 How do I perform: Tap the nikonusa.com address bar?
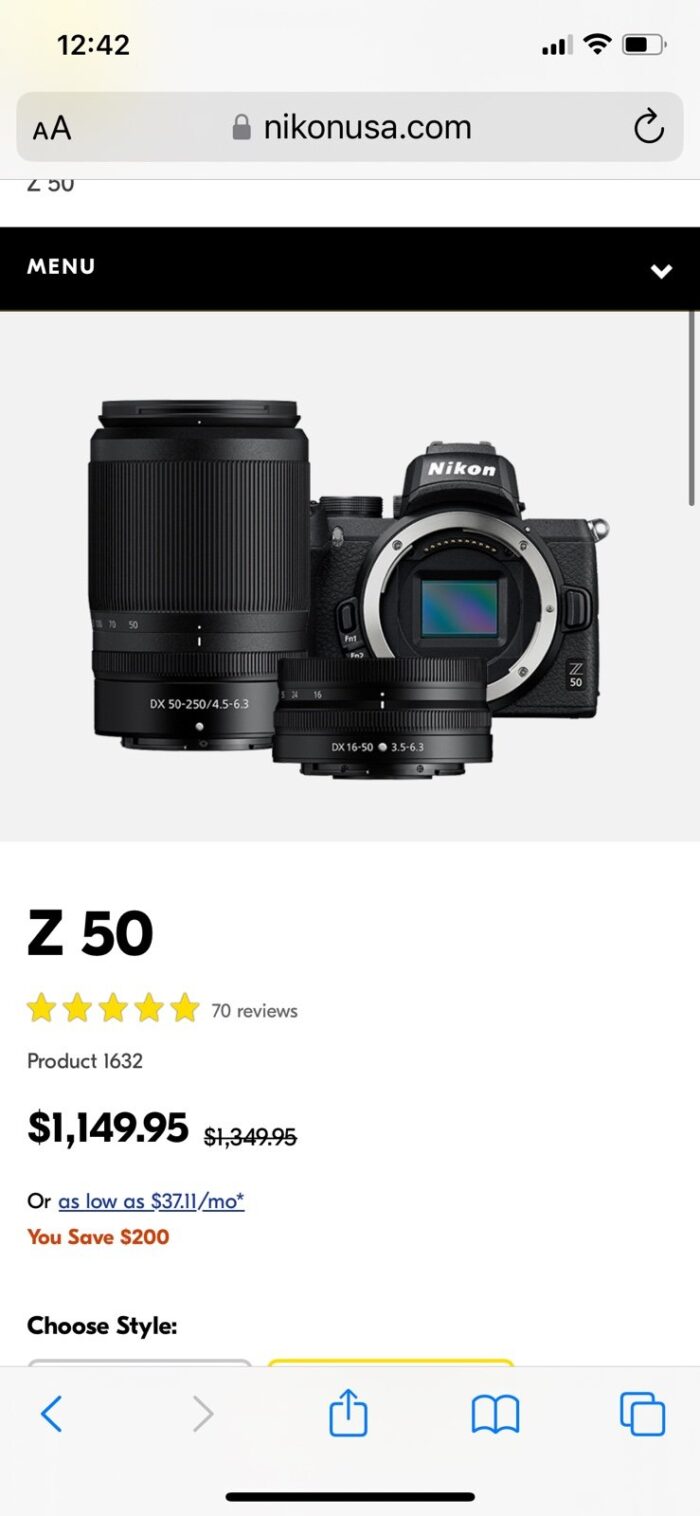pyautogui.click(x=350, y=127)
